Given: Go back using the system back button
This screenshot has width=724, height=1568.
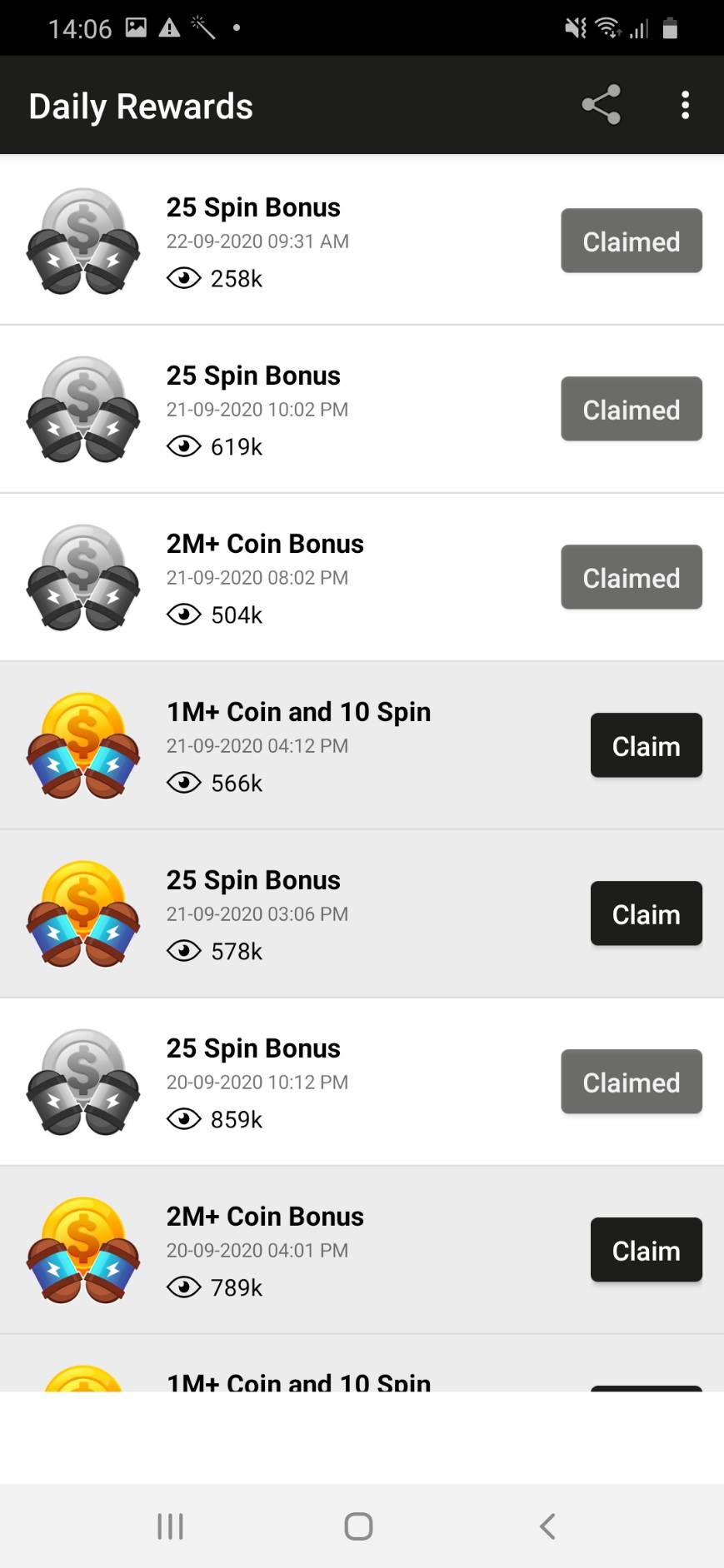Looking at the screenshot, I should tap(547, 1526).
